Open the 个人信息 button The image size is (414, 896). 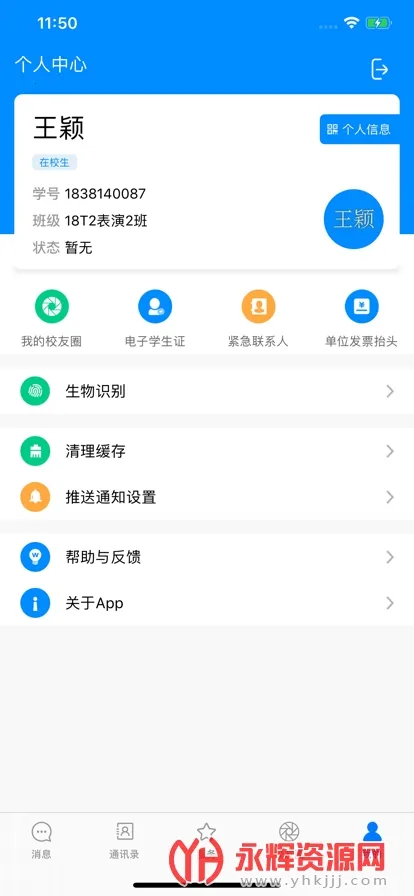pos(360,129)
